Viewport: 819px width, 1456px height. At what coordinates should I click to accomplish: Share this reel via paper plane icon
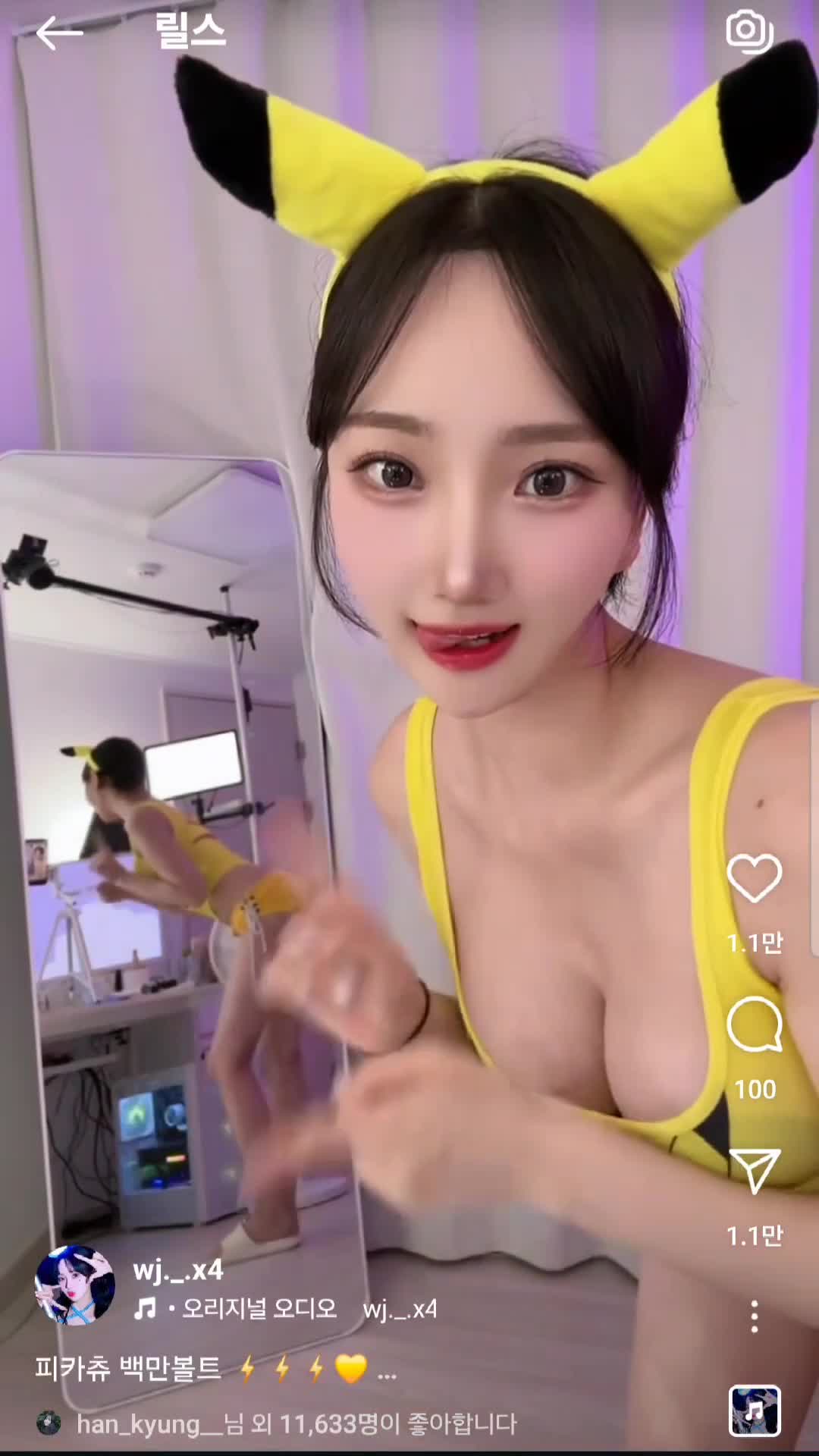(754, 1172)
